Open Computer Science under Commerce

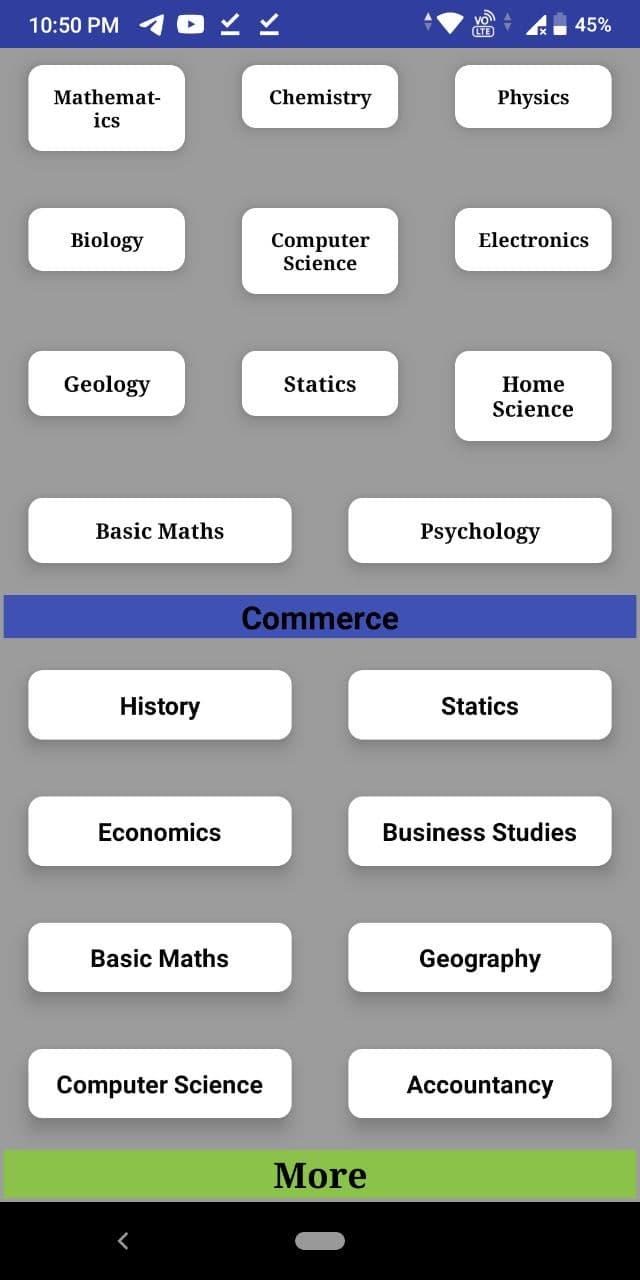[x=160, y=1084]
